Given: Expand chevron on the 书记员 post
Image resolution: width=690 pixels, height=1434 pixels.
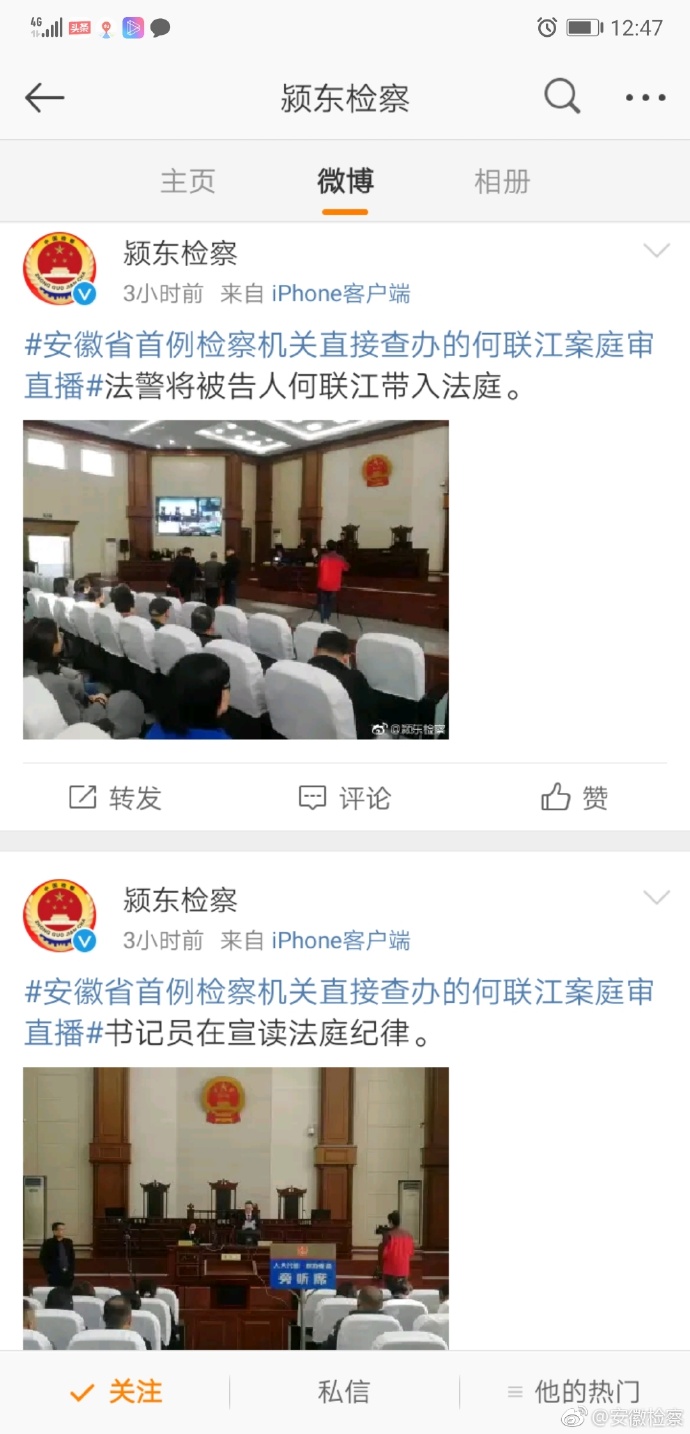Looking at the screenshot, I should point(656,897).
